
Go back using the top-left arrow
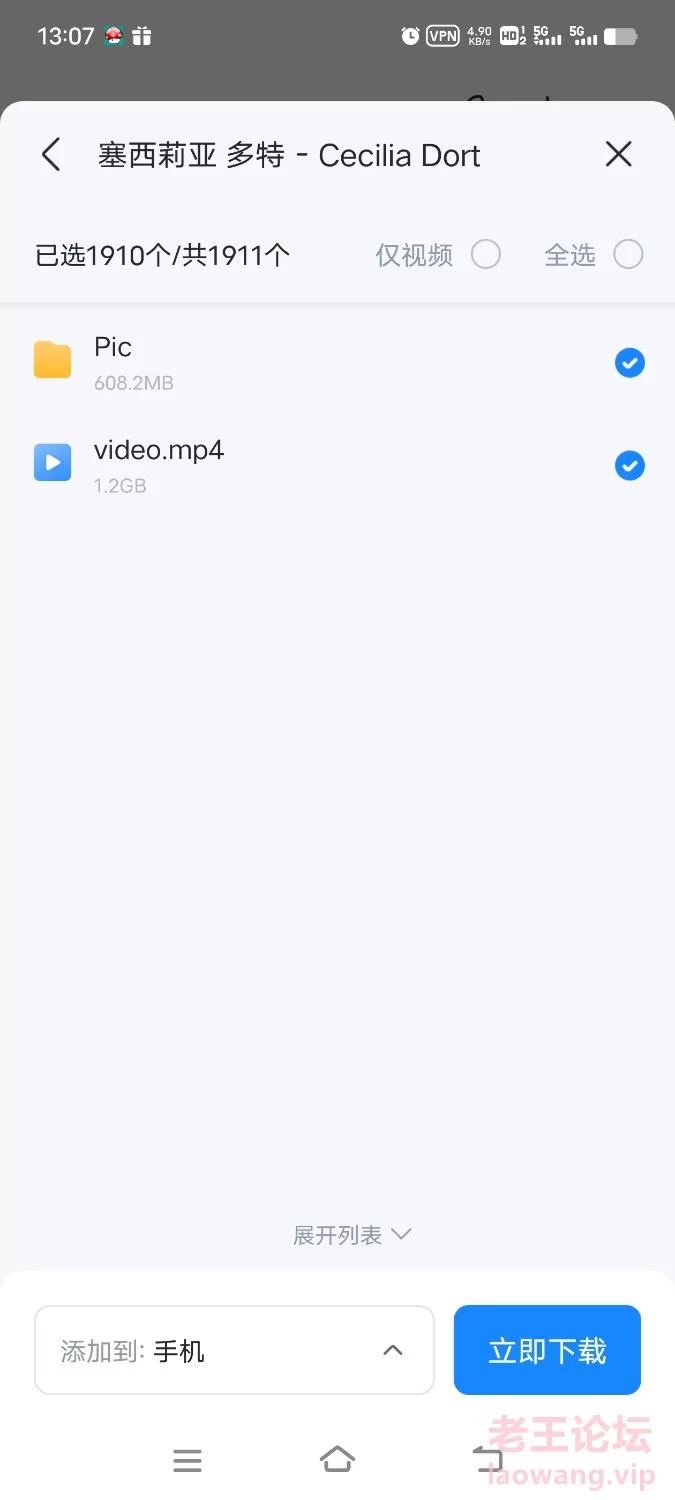click(x=51, y=155)
